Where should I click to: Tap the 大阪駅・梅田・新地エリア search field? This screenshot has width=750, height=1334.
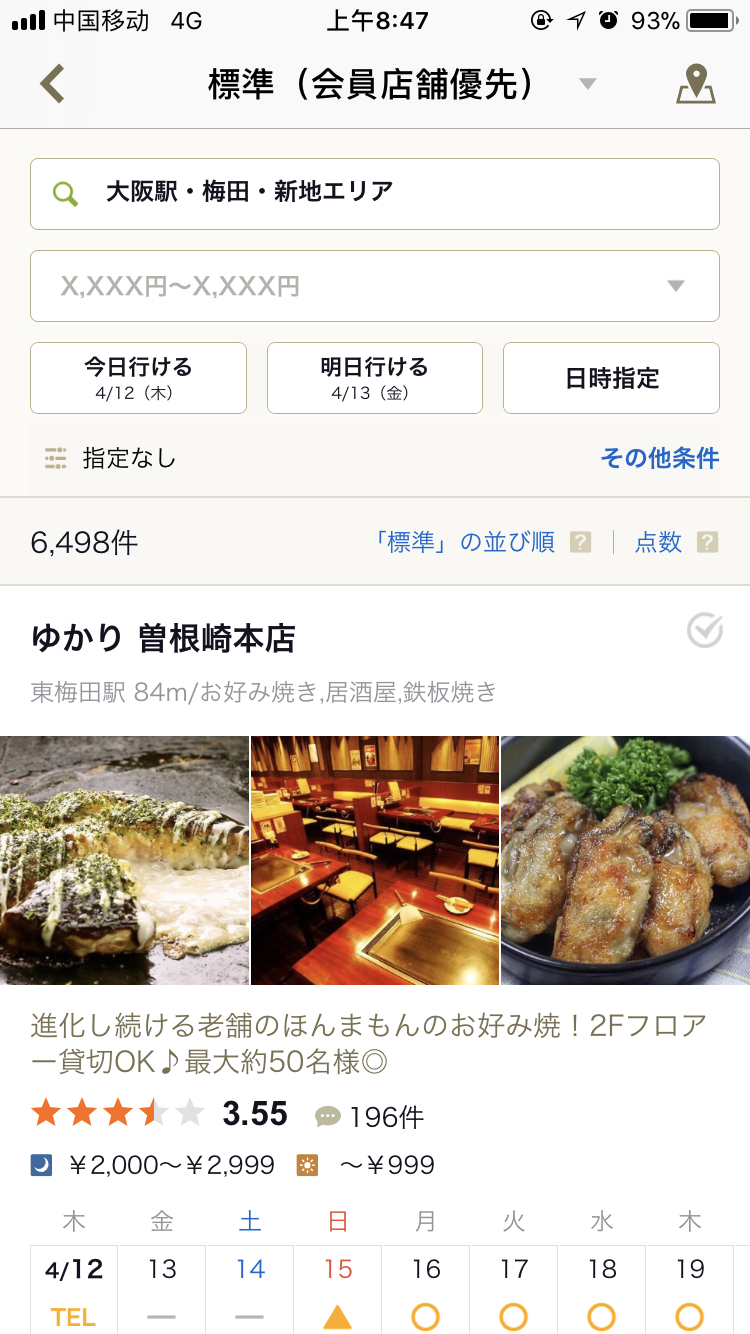[x=374, y=194]
